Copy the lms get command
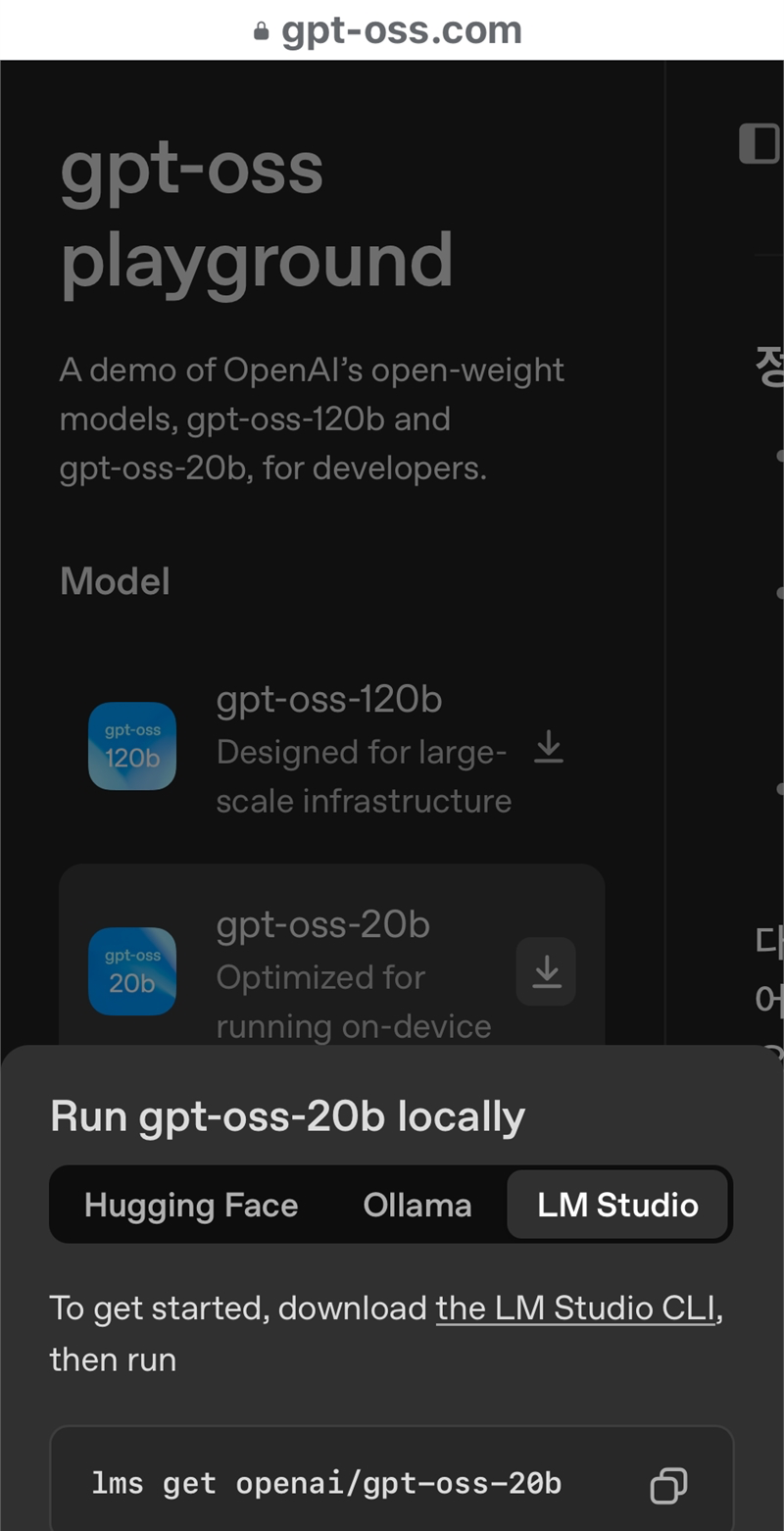784x1531 pixels. click(668, 1485)
